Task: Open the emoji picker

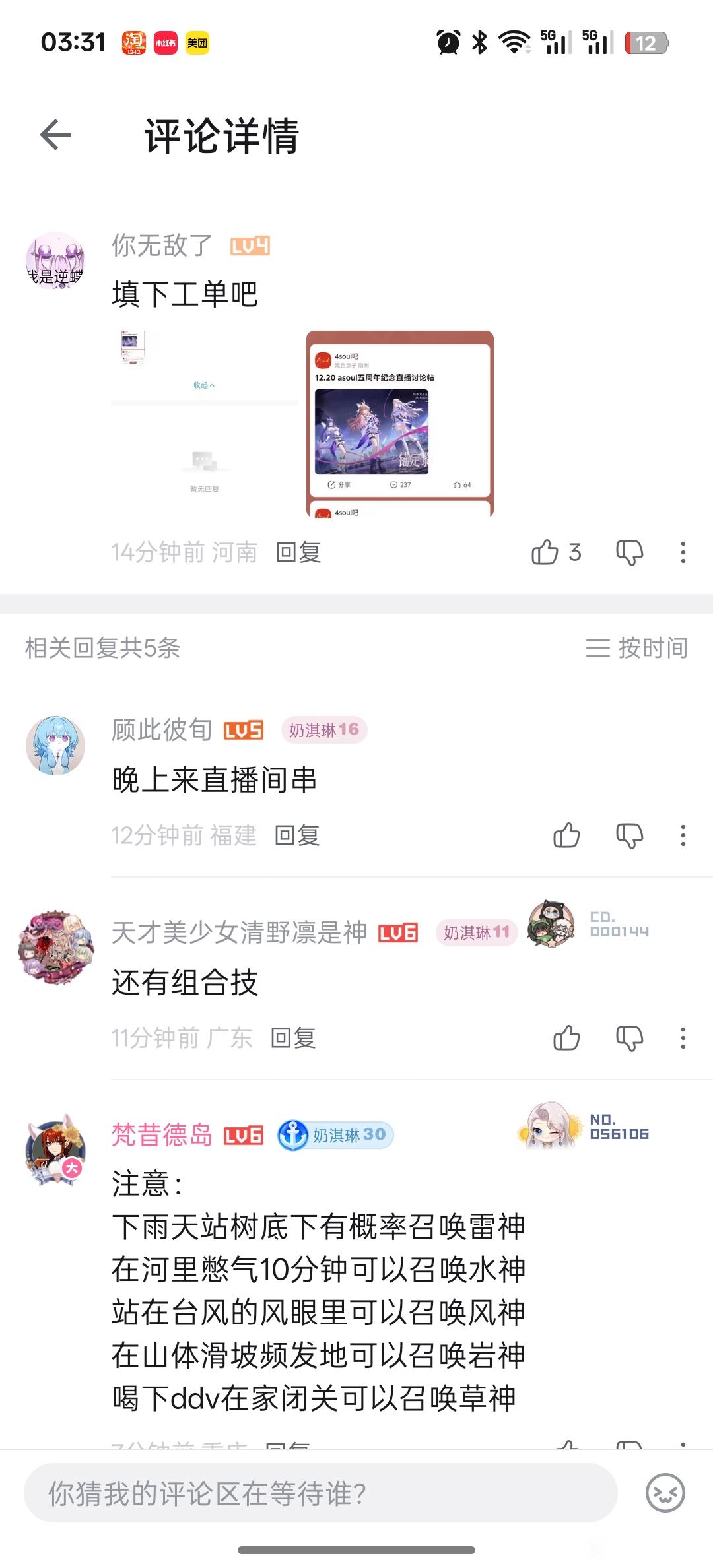Action: click(665, 1493)
